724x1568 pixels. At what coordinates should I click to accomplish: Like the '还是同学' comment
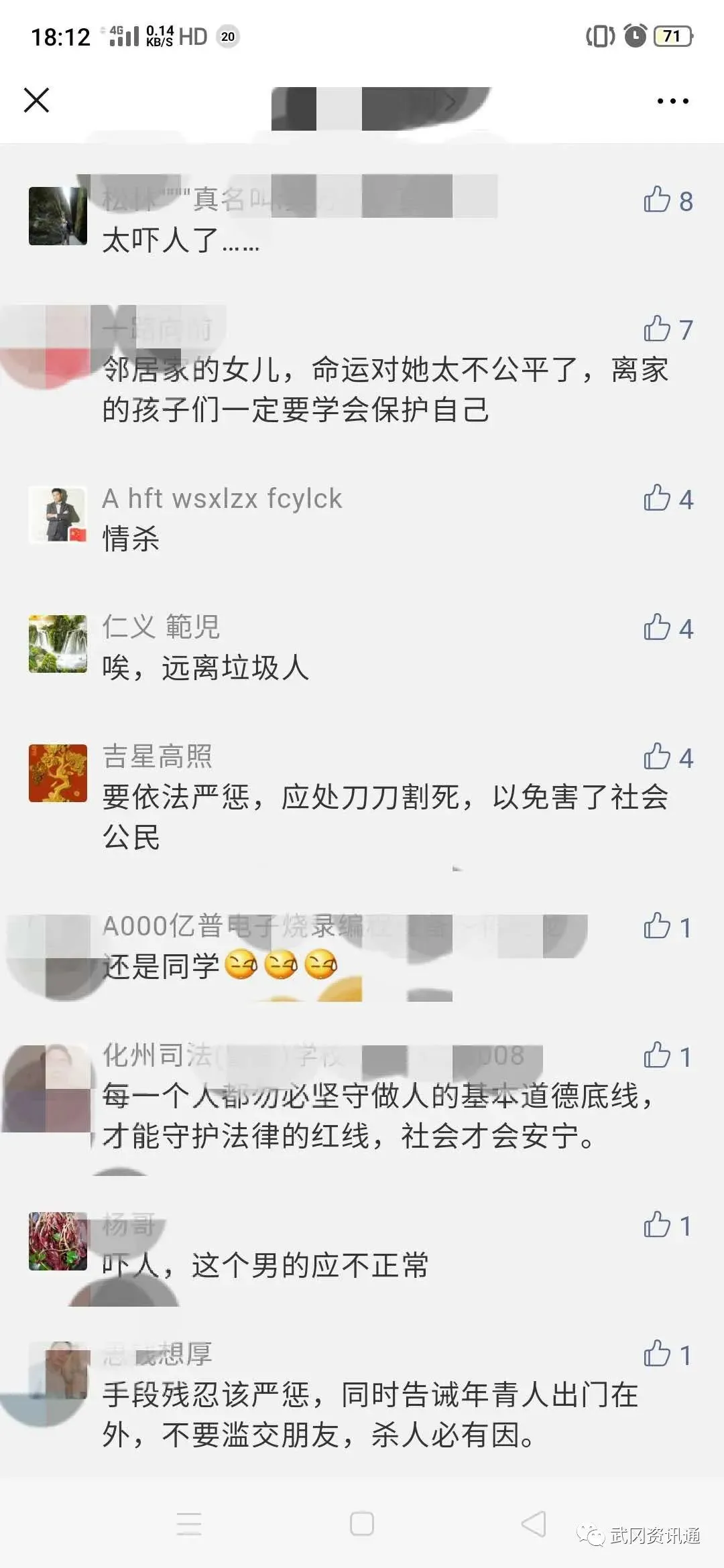pos(658,927)
